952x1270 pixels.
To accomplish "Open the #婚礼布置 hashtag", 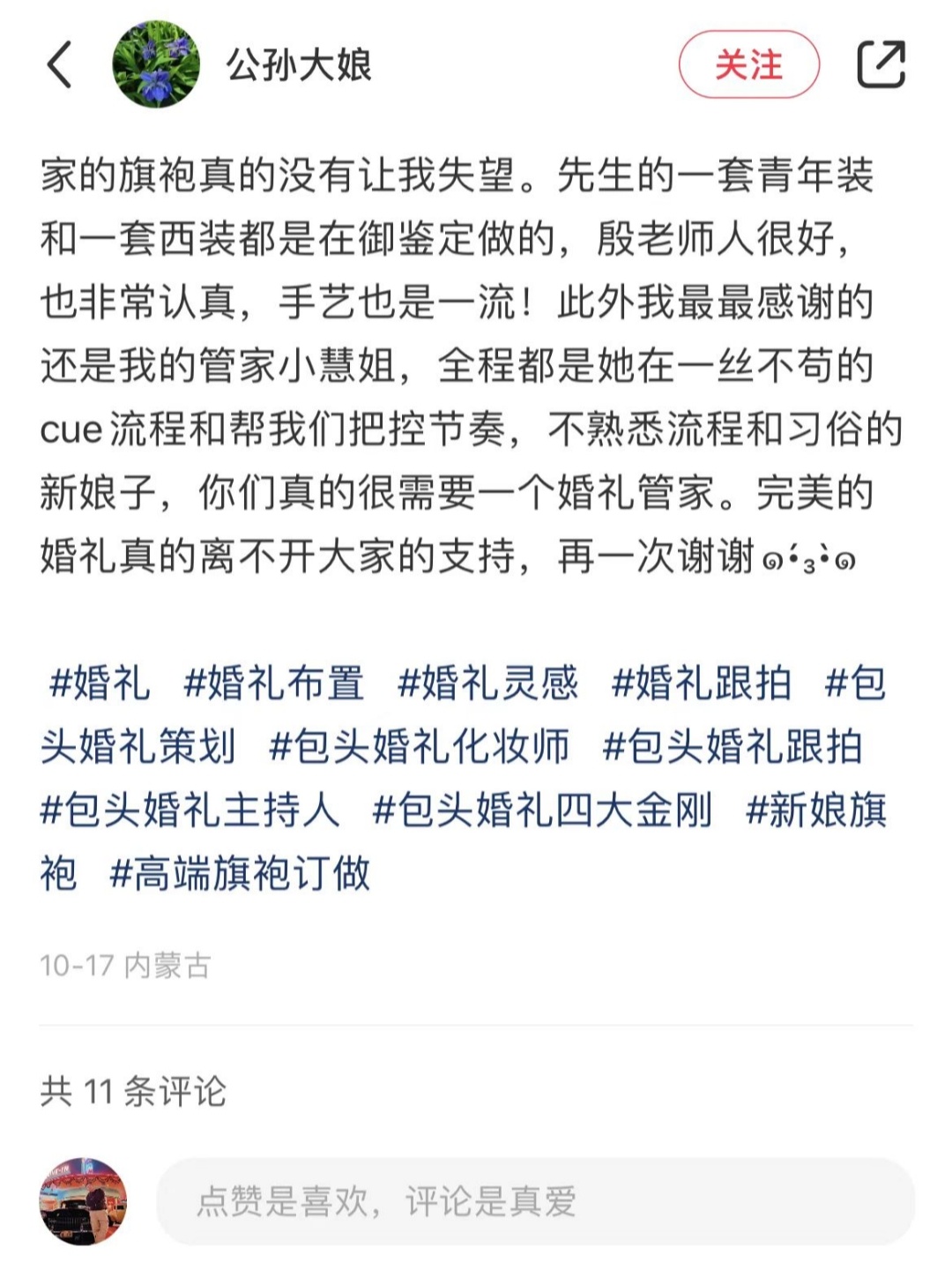I will point(274,684).
